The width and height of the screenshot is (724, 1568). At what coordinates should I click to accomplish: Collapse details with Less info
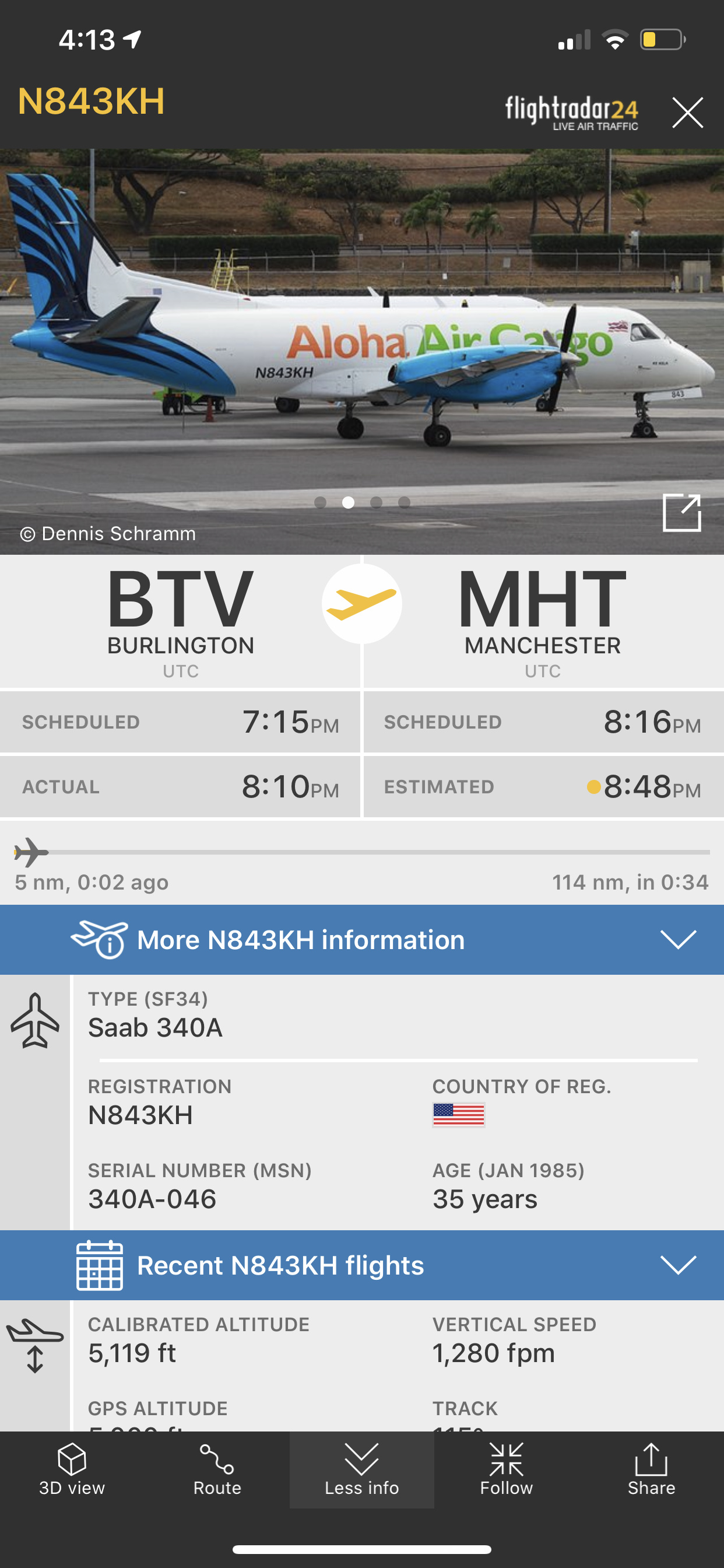point(361,1469)
